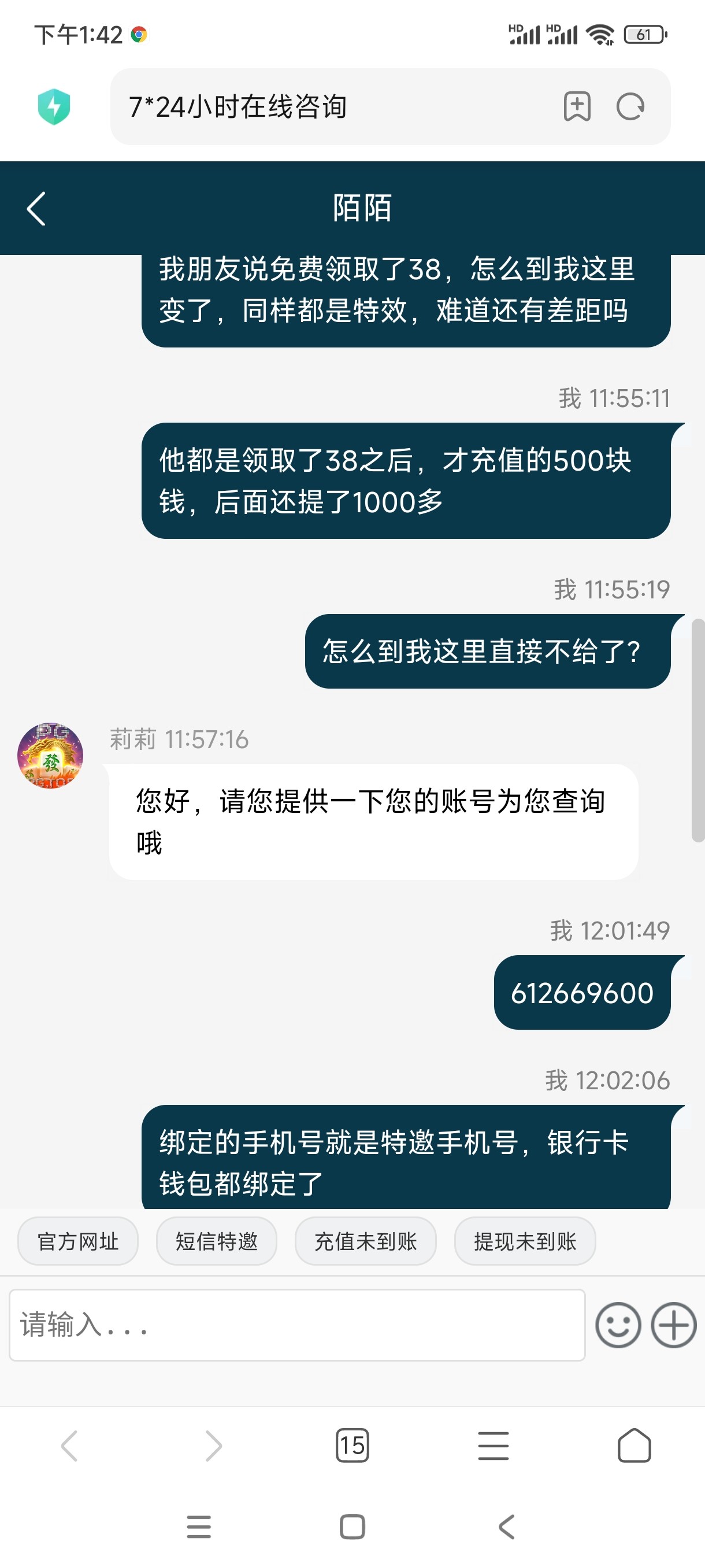Image resolution: width=705 pixels, height=1568 pixels.
Task: Open the browser menu
Action: (x=493, y=1445)
